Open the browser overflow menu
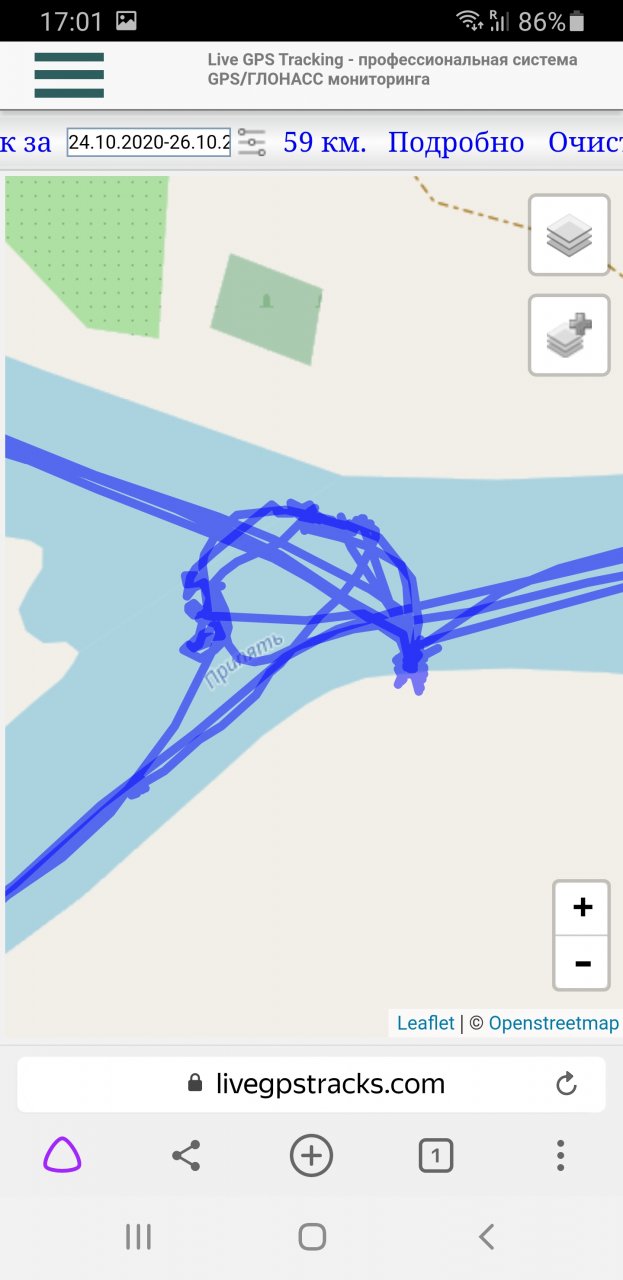Image resolution: width=623 pixels, height=1280 pixels. coord(560,1156)
